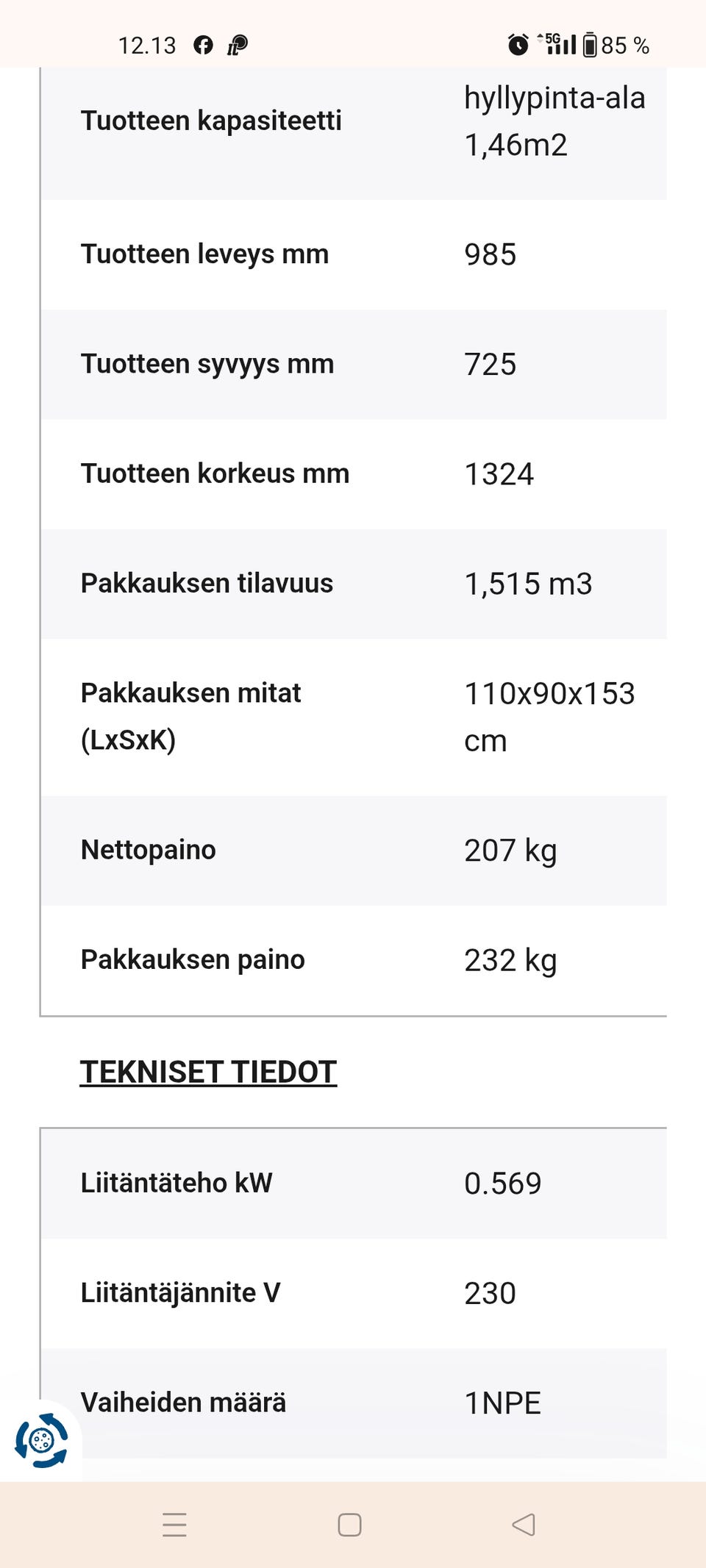The image size is (706, 1568).
Task: Tap the Liitäntäjännite value 230
Action: coord(489,1292)
